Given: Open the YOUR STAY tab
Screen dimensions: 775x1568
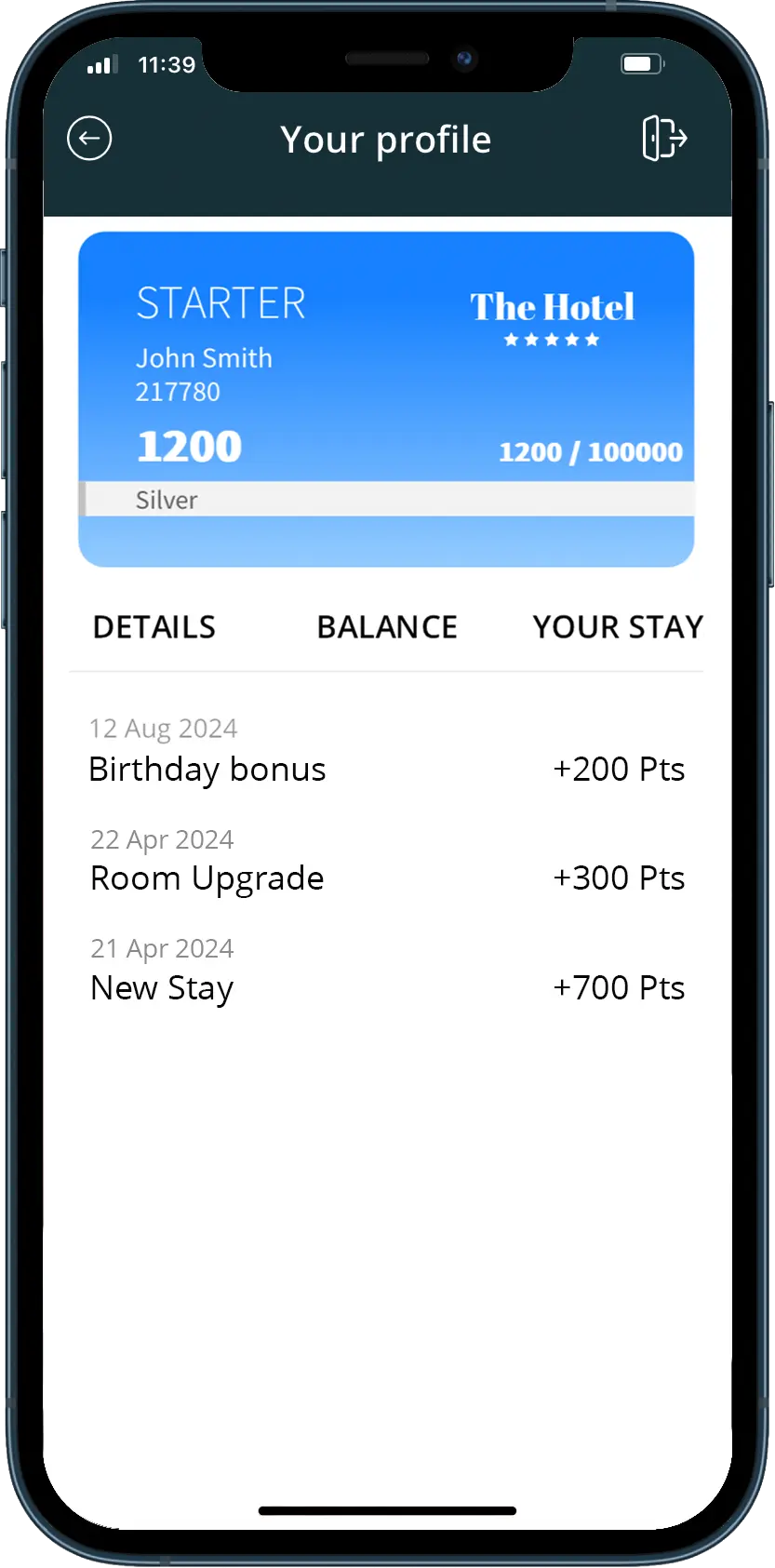Looking at the screenshot, I should pyautogui.click(x=618, y=627).
